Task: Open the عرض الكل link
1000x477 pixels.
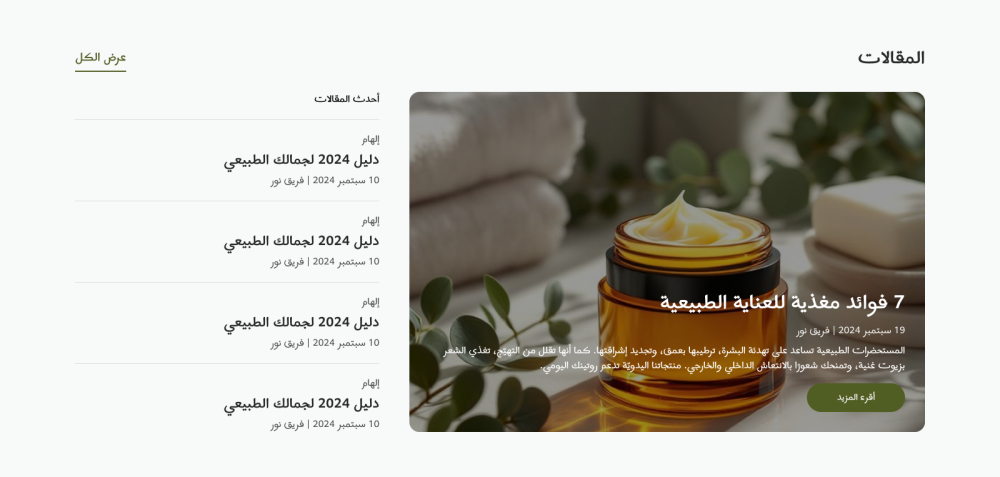Action: pyautogui.click(x=100, y=58)
